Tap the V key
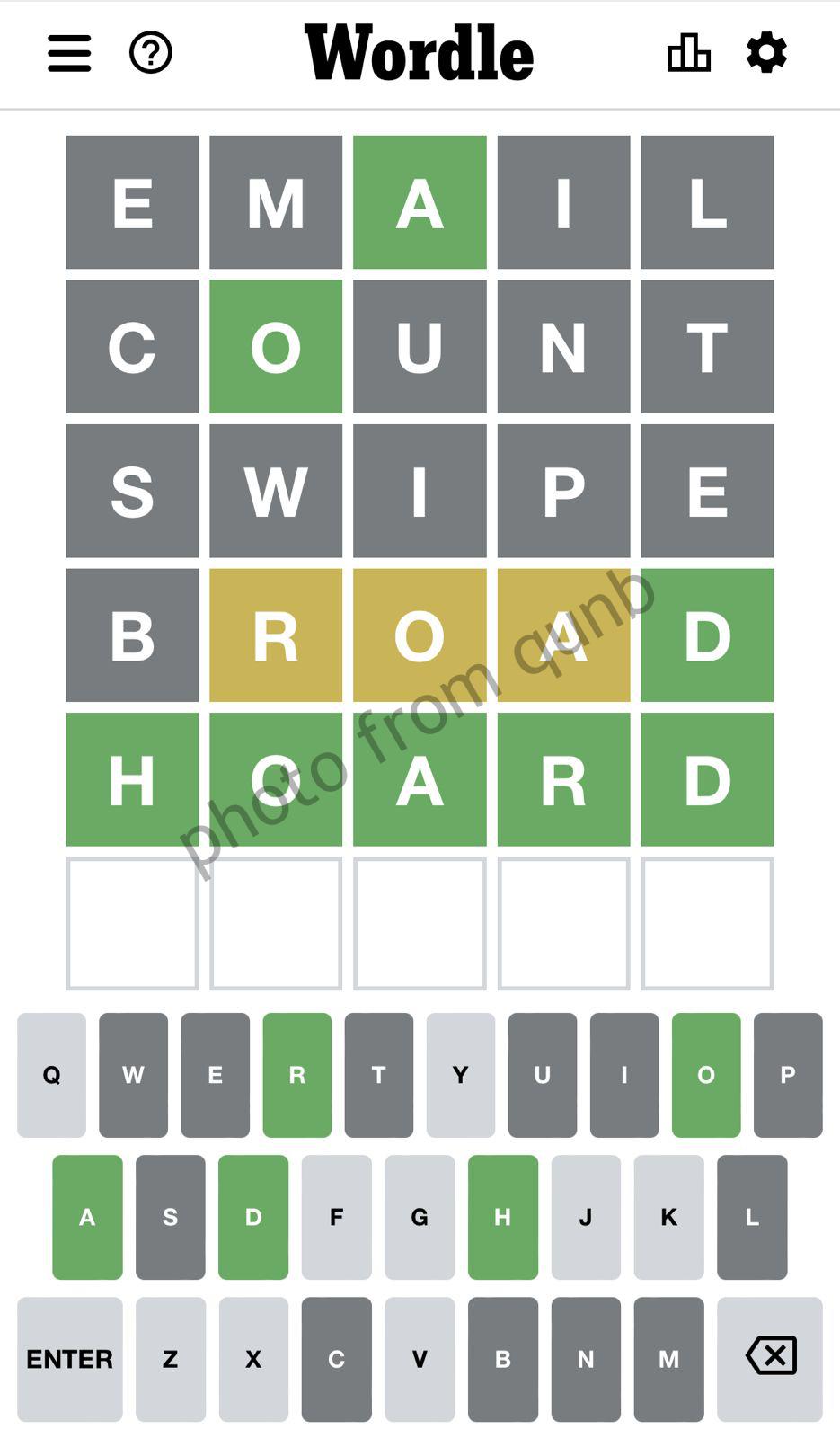 [x=420, y=1358]
